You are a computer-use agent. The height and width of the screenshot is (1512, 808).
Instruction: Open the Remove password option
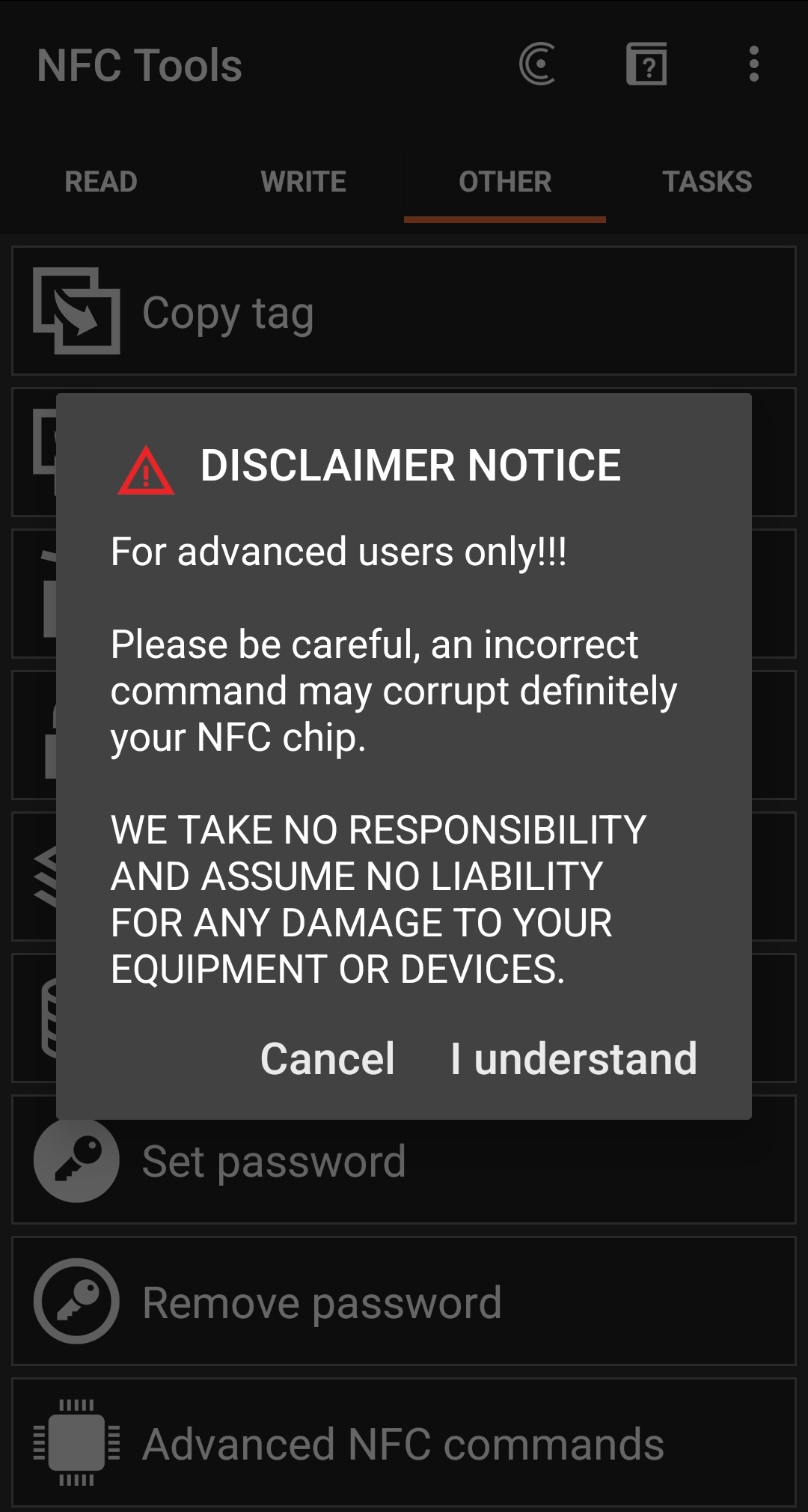pyautogui.click(x=404, y=1302)
